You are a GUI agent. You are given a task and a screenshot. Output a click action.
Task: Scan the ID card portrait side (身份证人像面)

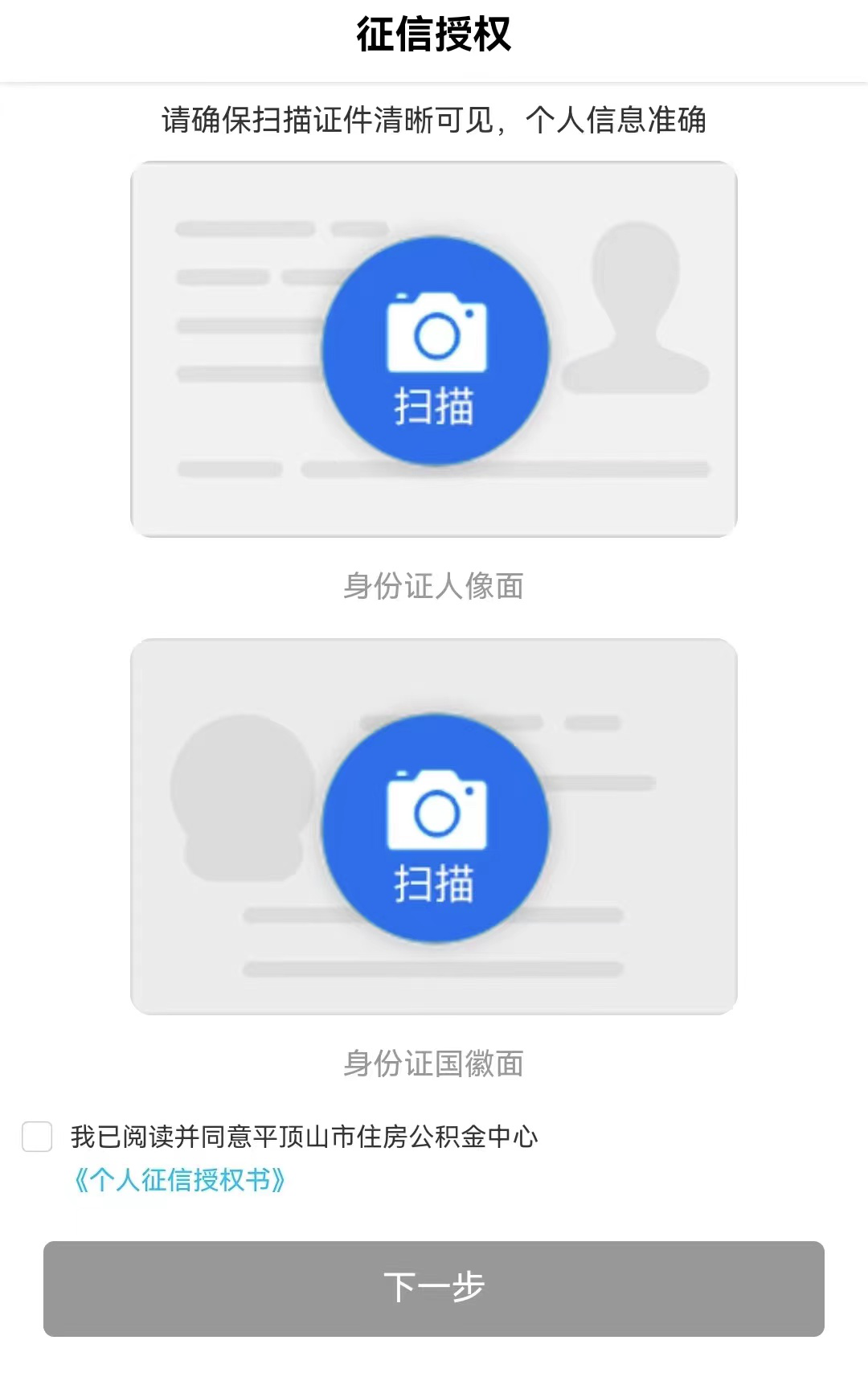pyautogui.click(x=435, y=350)
